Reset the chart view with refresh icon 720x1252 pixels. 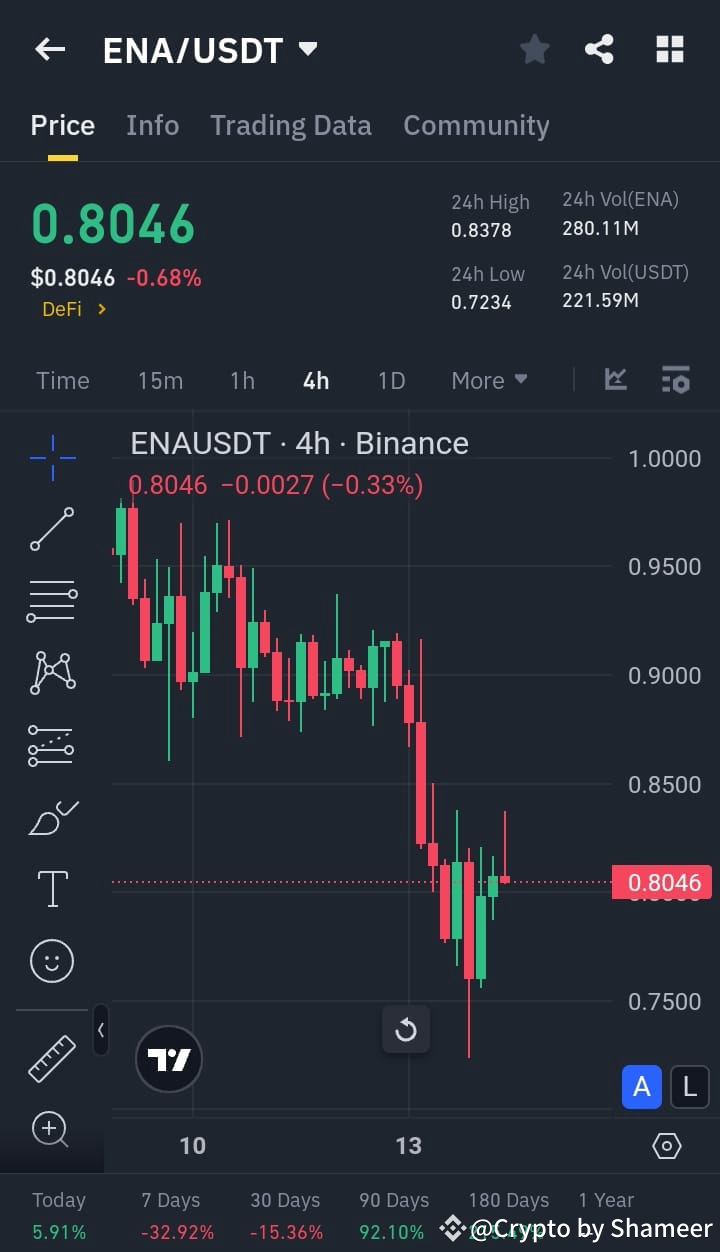click(406, 1029)
